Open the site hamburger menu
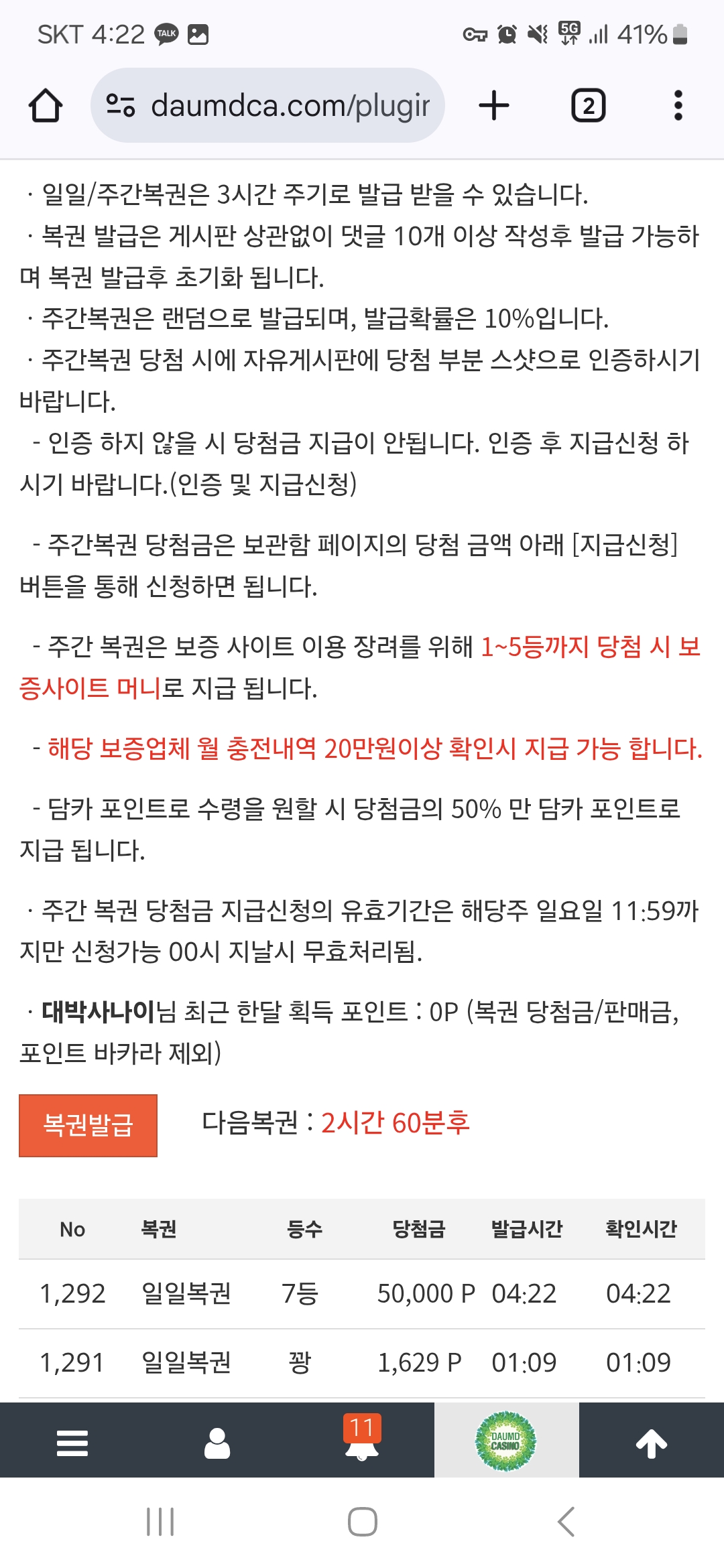Viewport: 724px width, 1568px height. pos(72,1443)
